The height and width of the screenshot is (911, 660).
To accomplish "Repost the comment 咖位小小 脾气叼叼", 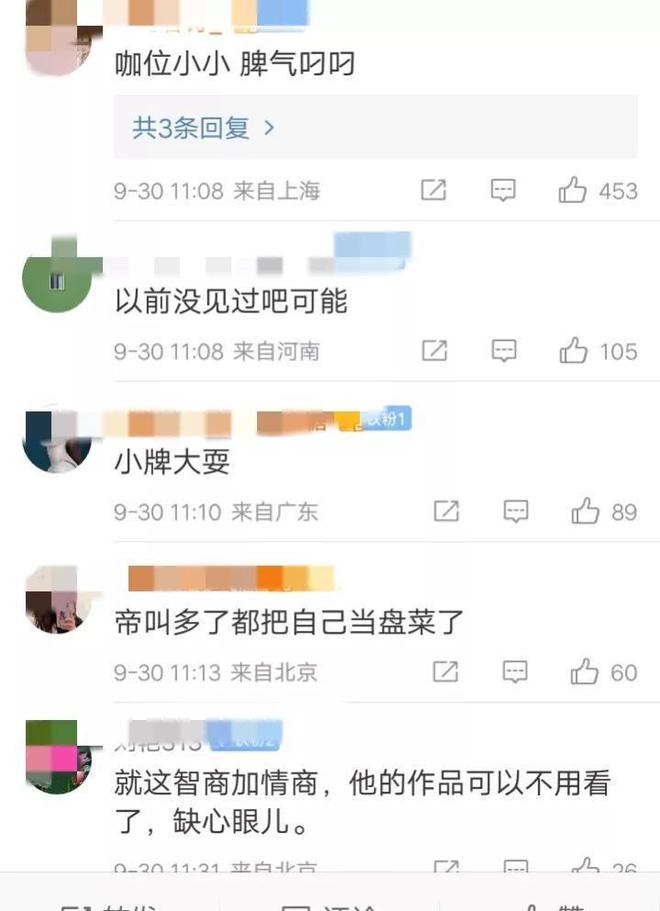I will coord(433,190).
